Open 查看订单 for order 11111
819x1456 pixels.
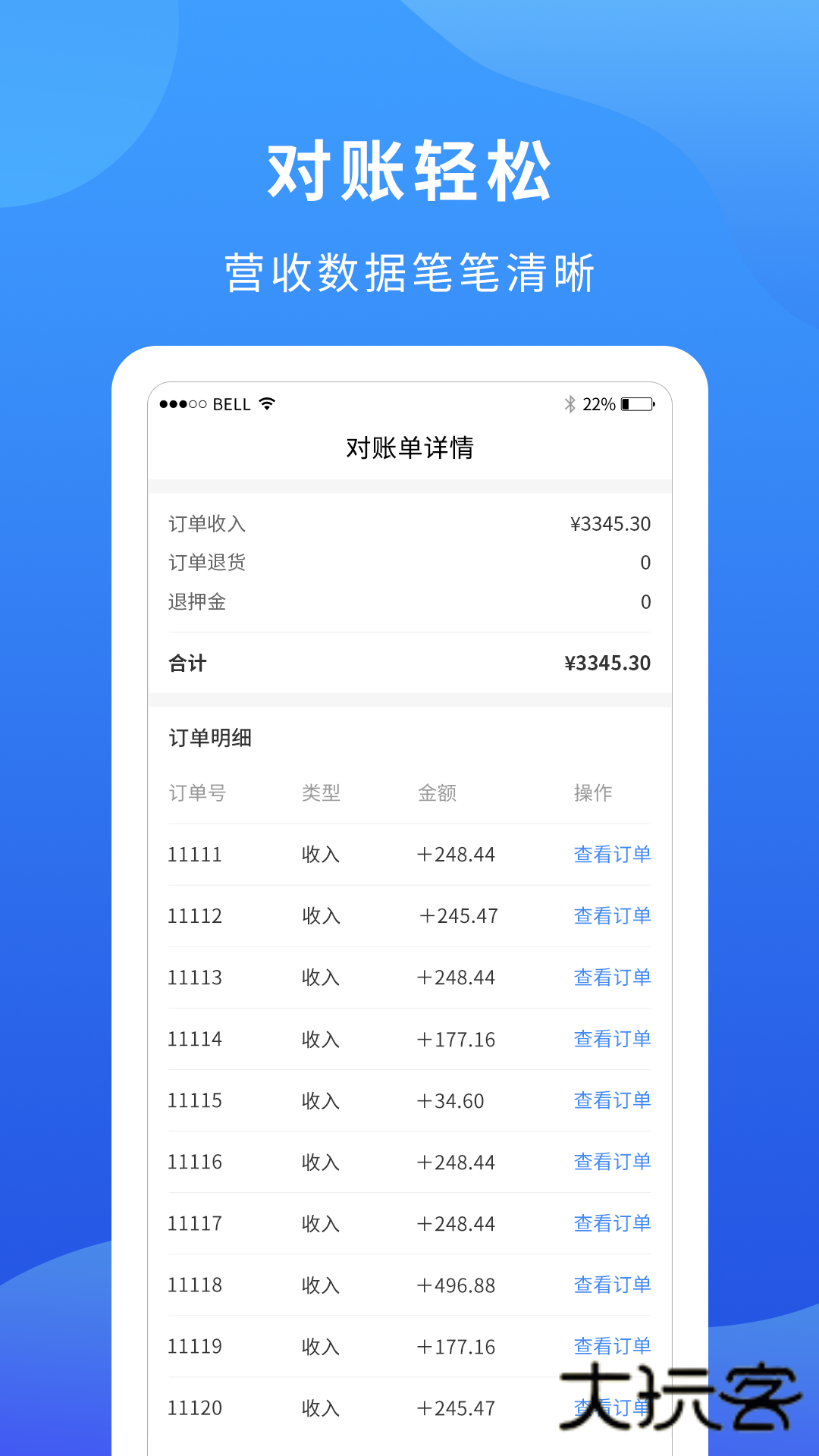(612, 854)
